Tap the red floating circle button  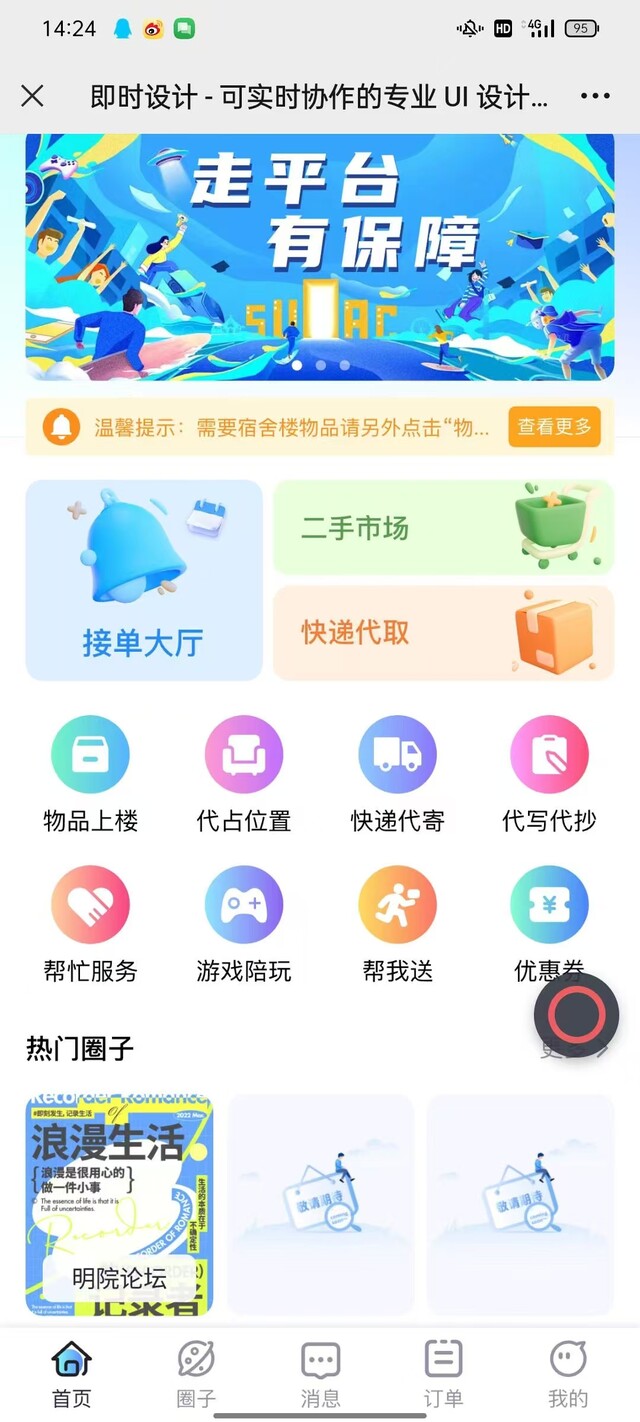point(576,1016)
